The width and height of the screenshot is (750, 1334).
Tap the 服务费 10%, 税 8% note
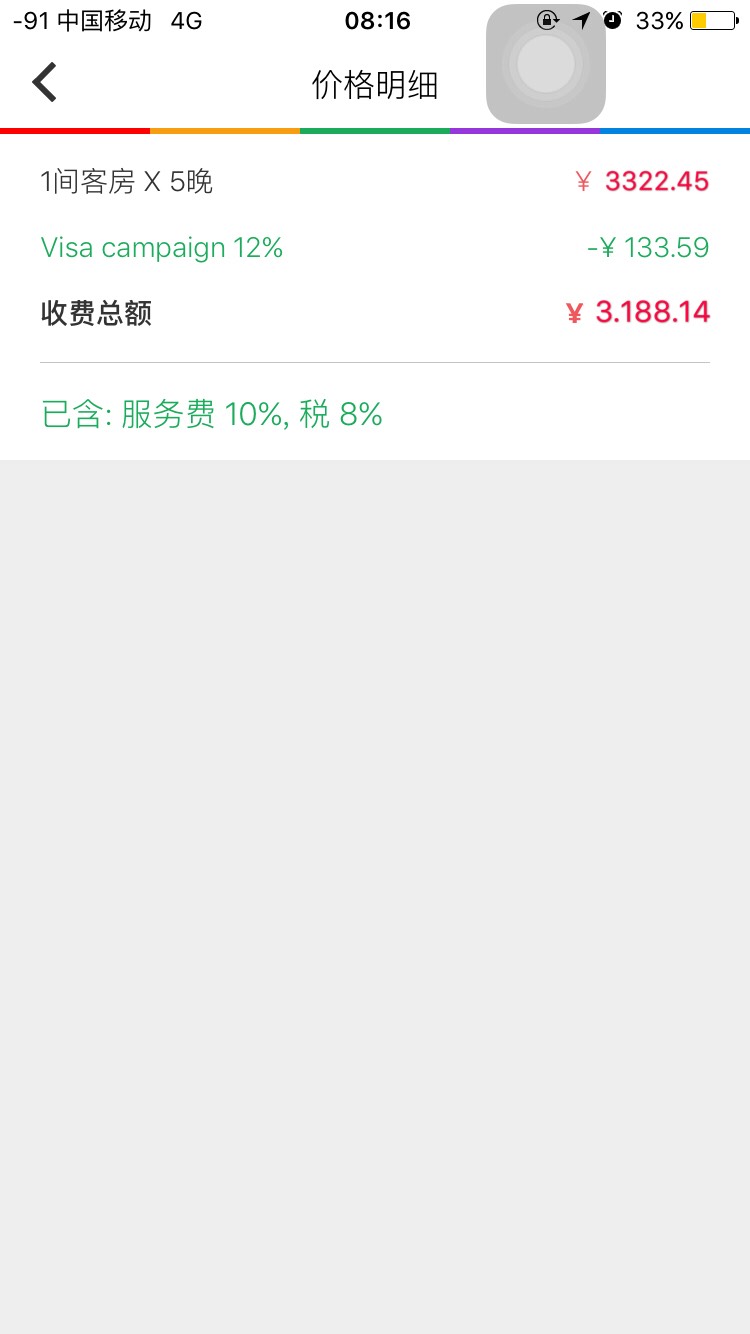pyautogui.click(x=210, y=413)
